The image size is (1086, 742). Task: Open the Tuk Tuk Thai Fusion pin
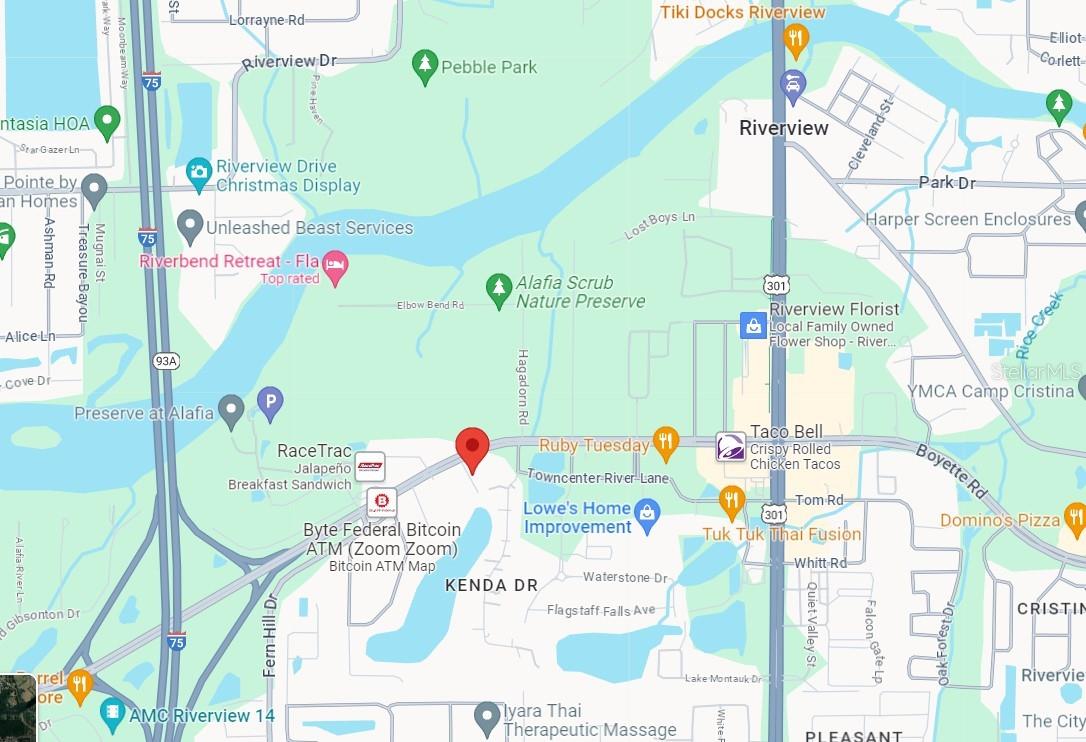[x=732, y=500]
